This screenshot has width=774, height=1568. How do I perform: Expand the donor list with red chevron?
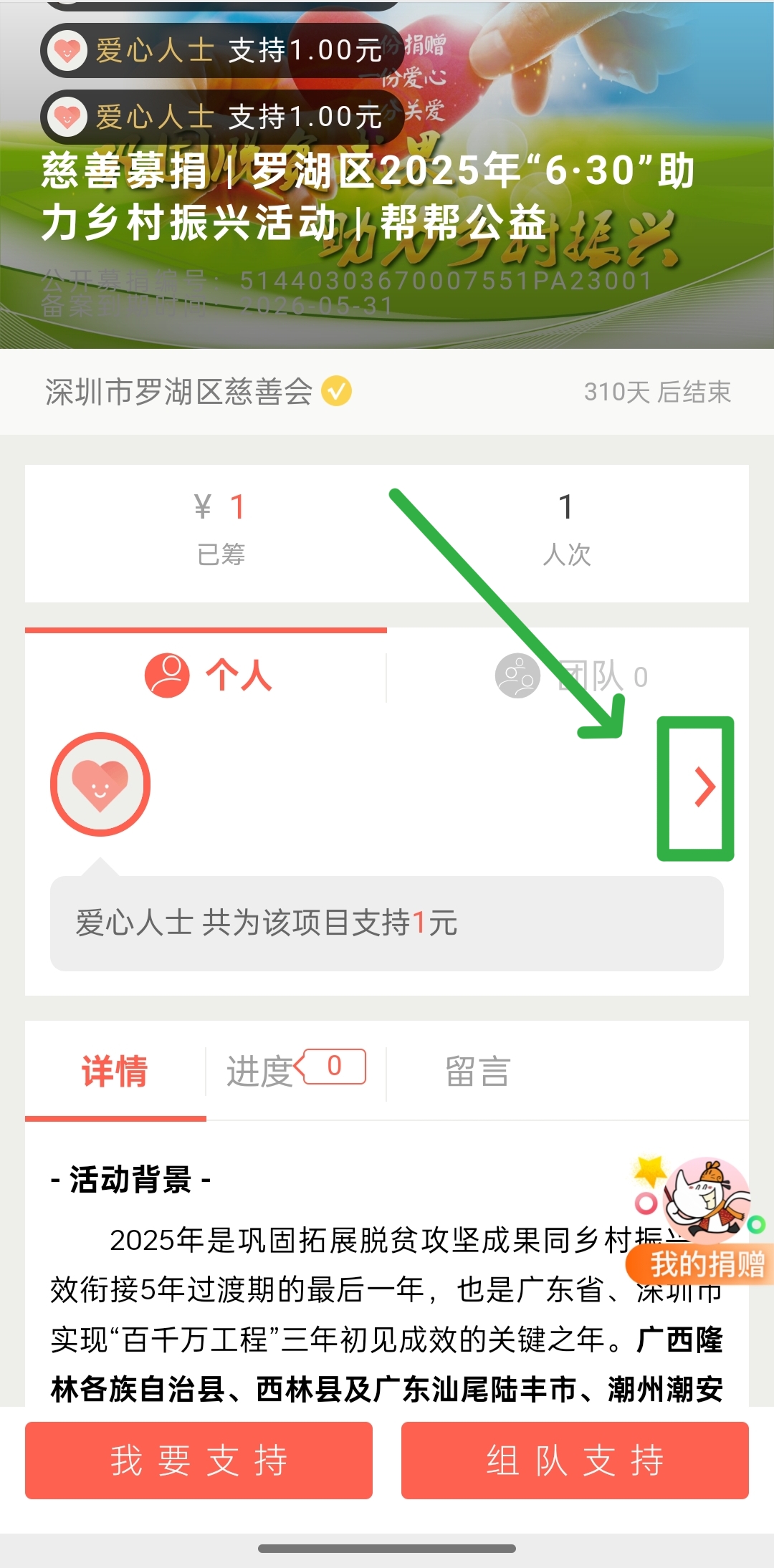coord(704,787)
